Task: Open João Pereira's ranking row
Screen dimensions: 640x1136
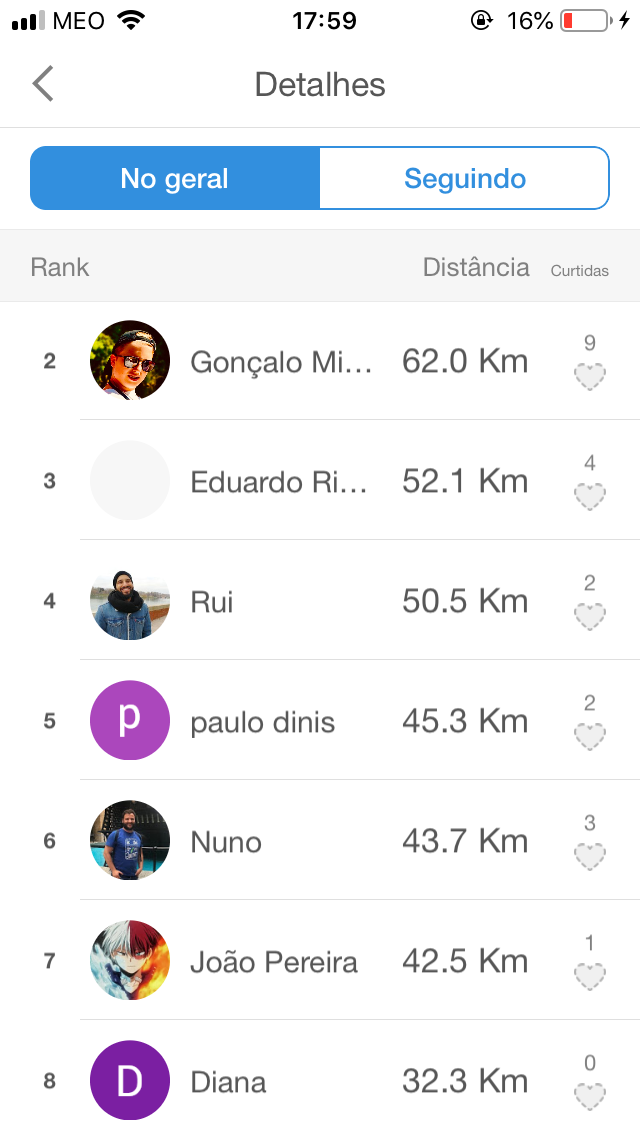Action: [320, 961]
